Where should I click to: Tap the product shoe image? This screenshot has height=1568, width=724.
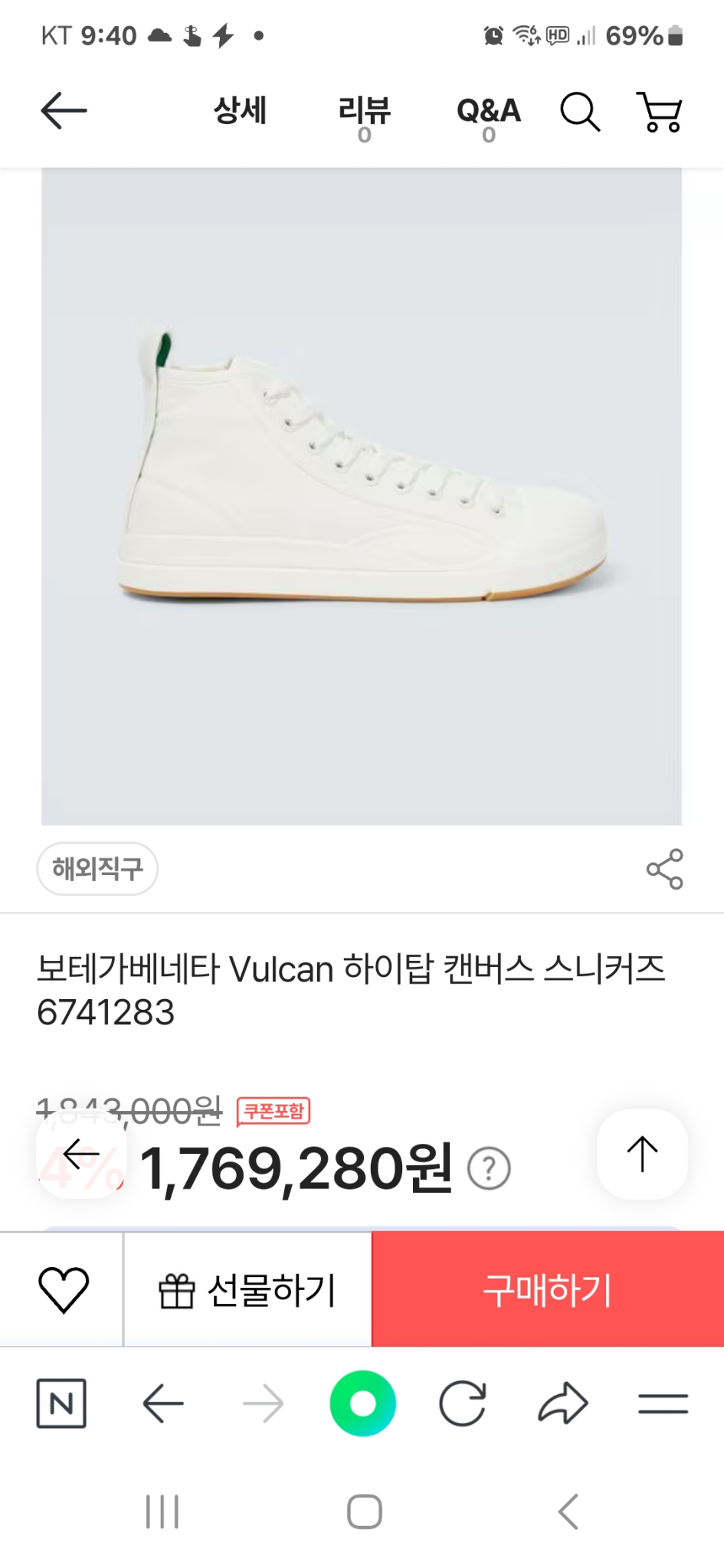(362, 498)
